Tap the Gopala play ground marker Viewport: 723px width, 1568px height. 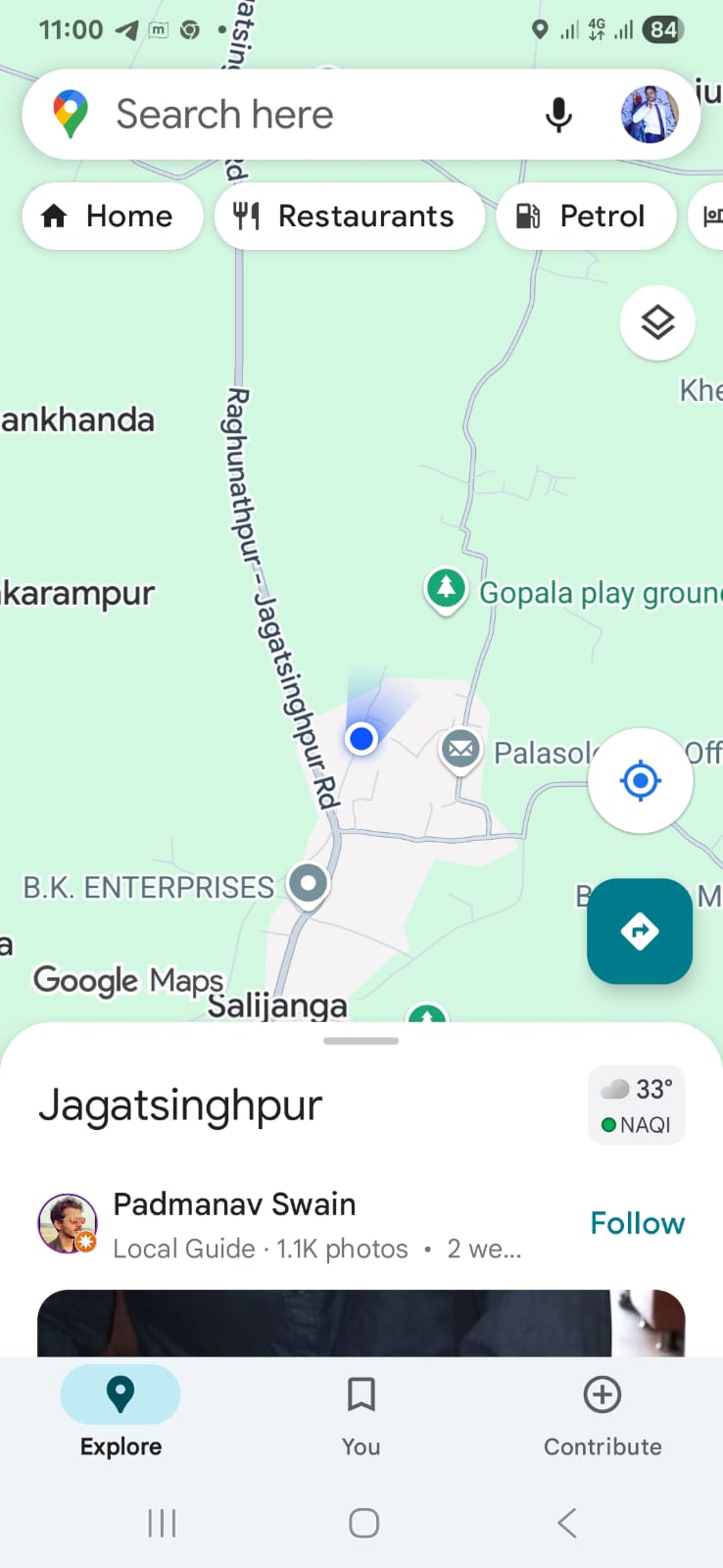pos(446,589)
